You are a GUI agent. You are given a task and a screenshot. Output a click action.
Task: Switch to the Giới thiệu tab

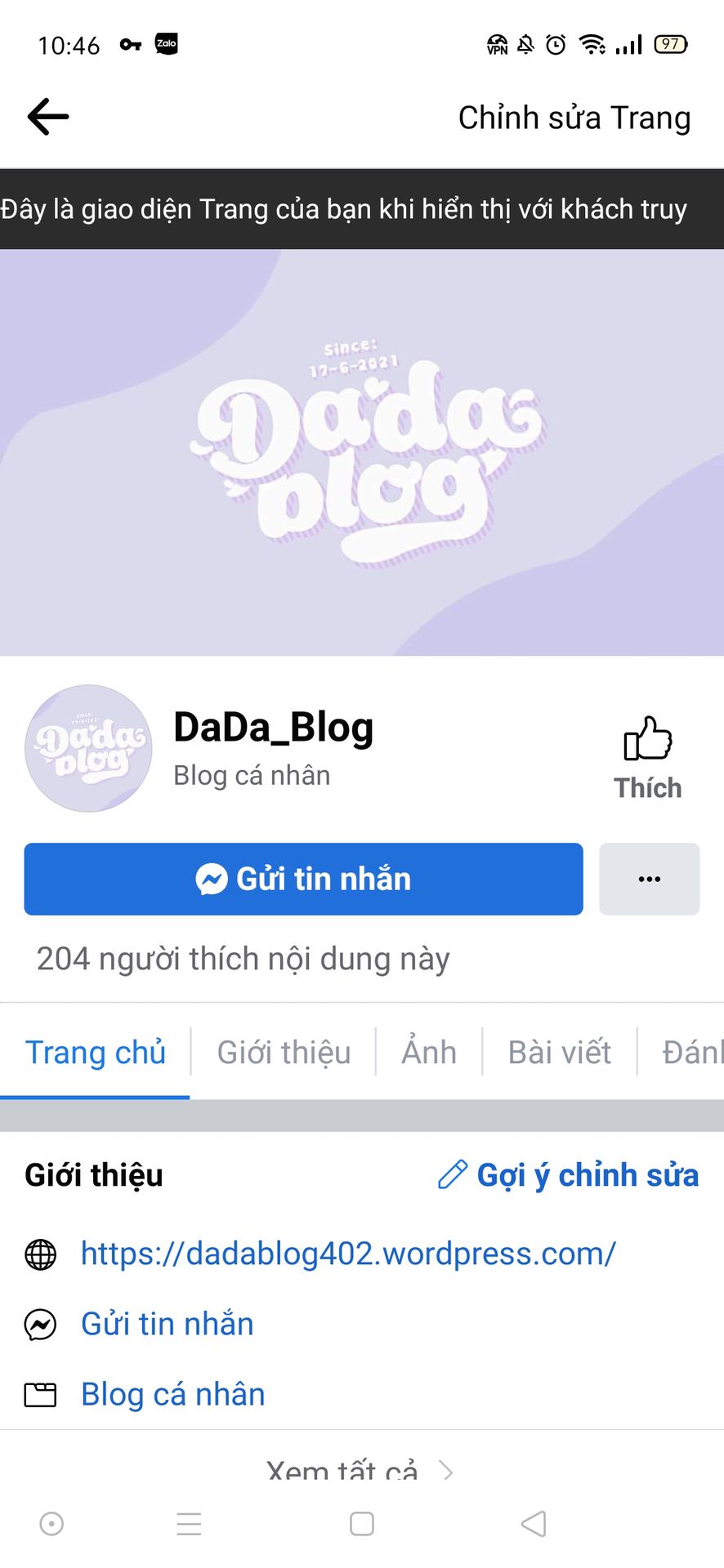point(284,1052)
